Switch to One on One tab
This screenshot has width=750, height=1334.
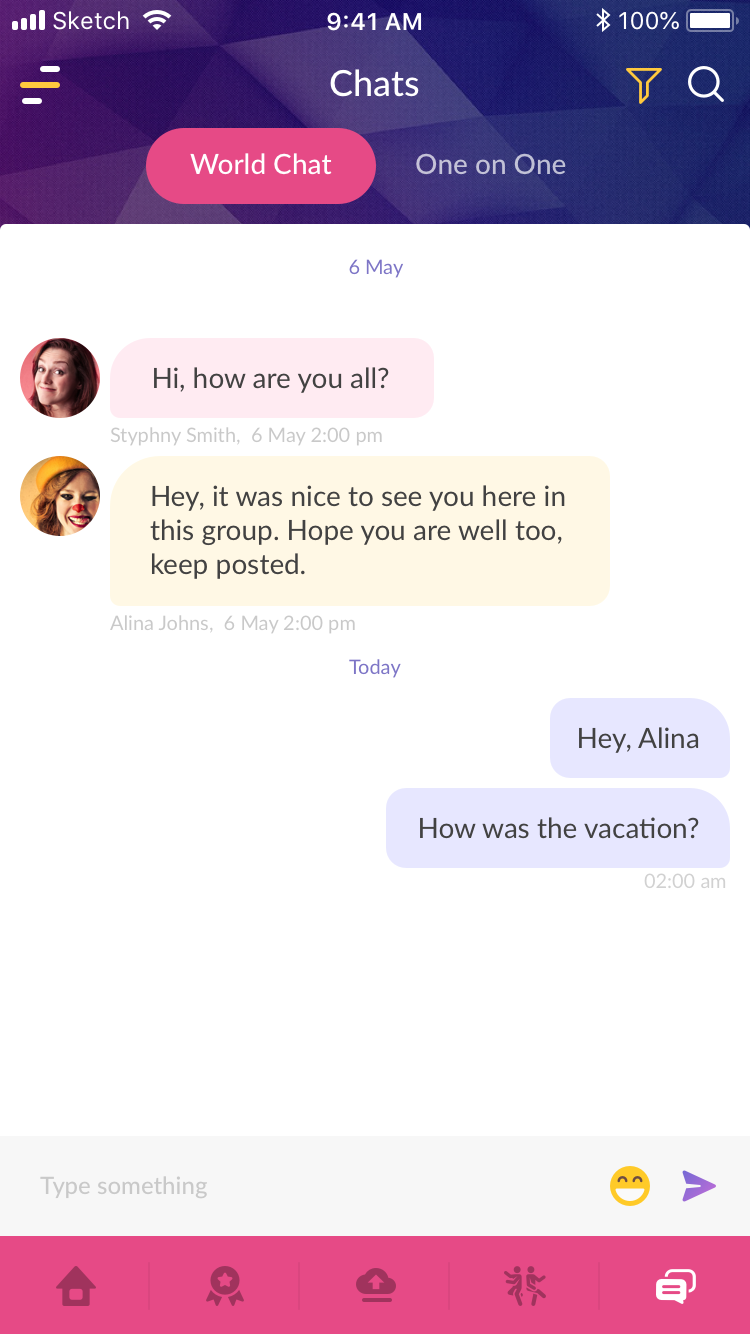coord(491,165)
